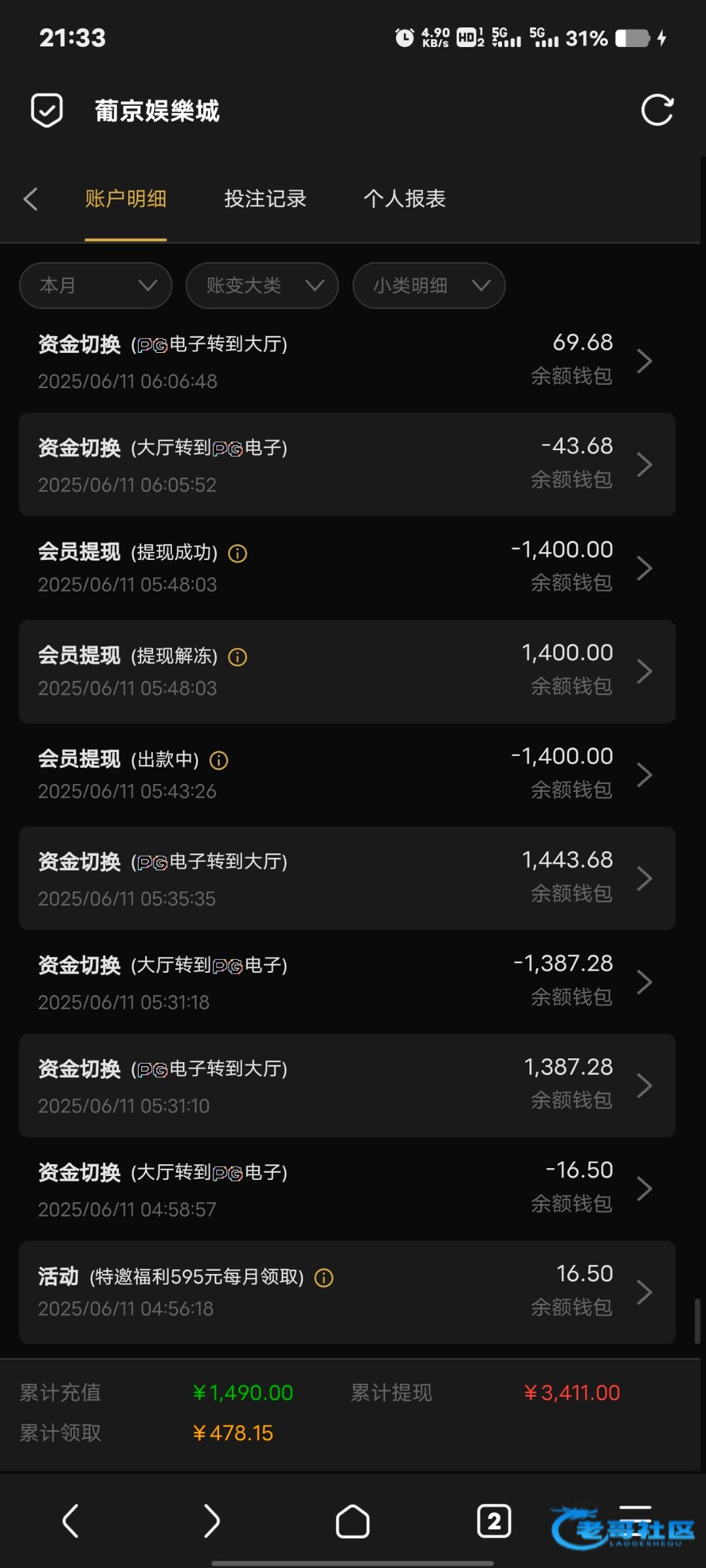Screen dimensions: 706x1568
Task: Open the 1,443.68 资金切换 record
Action: point(347,879)
